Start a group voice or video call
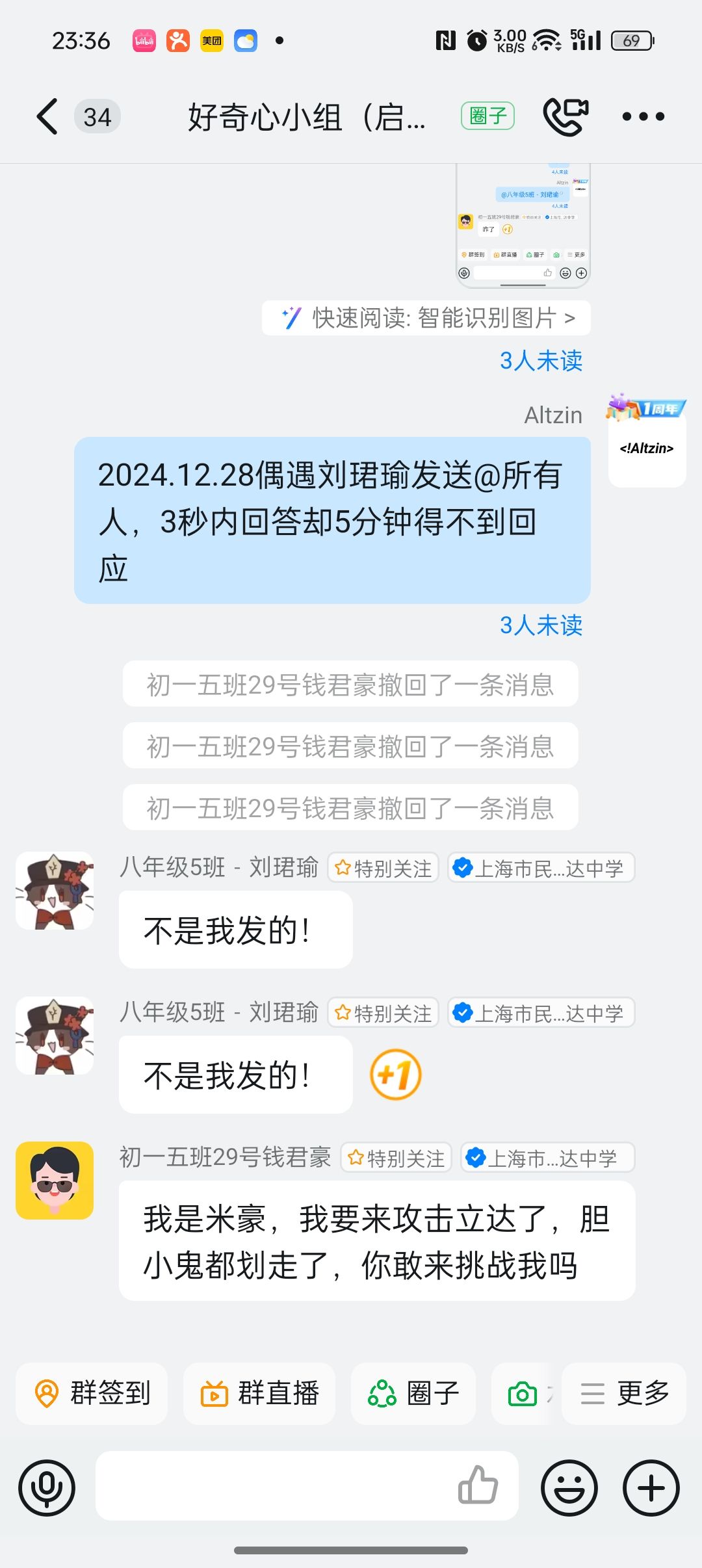Screen dimensions: 702x1568 coord(565,117)
